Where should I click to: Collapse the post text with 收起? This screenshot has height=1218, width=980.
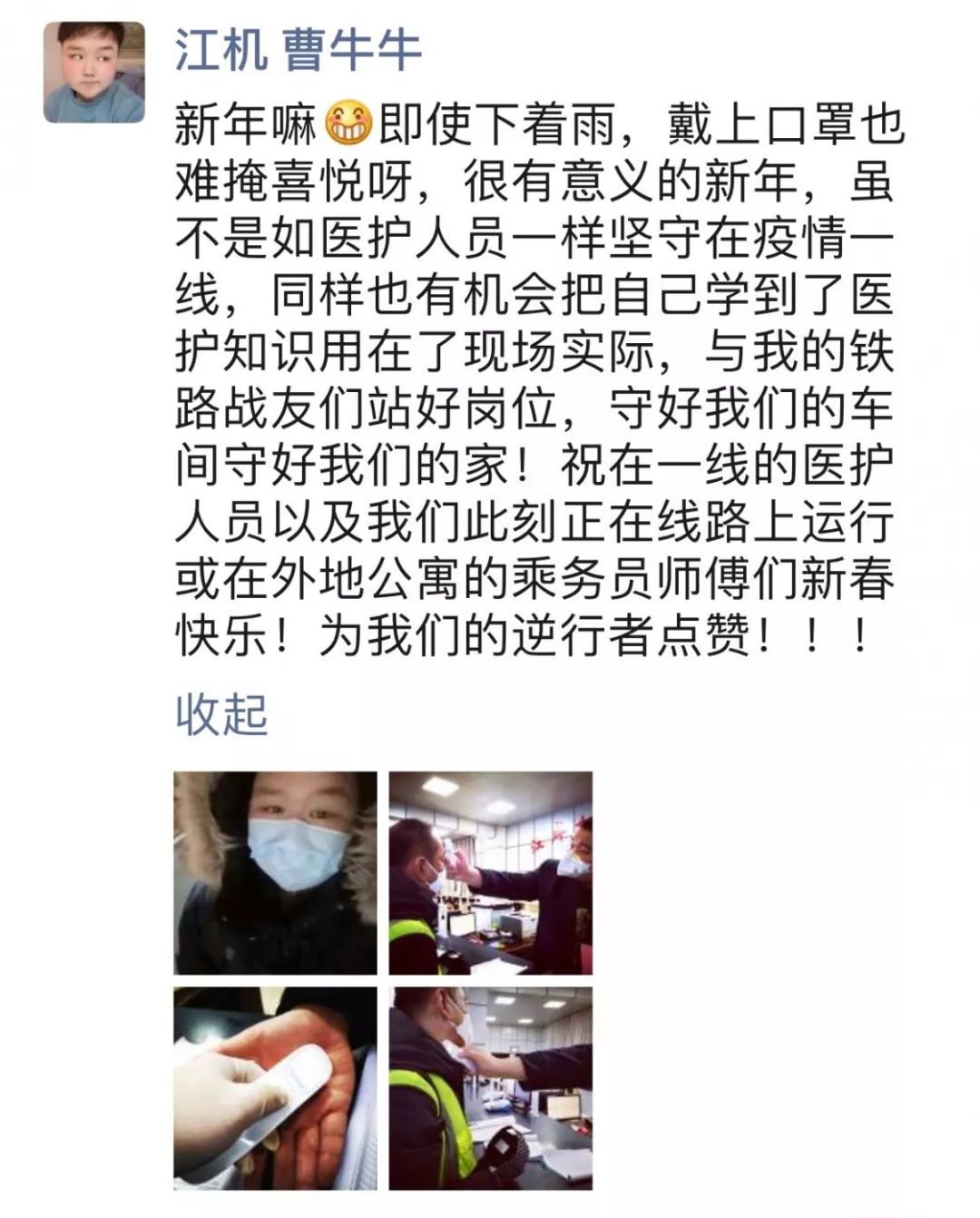coord(221,714)
